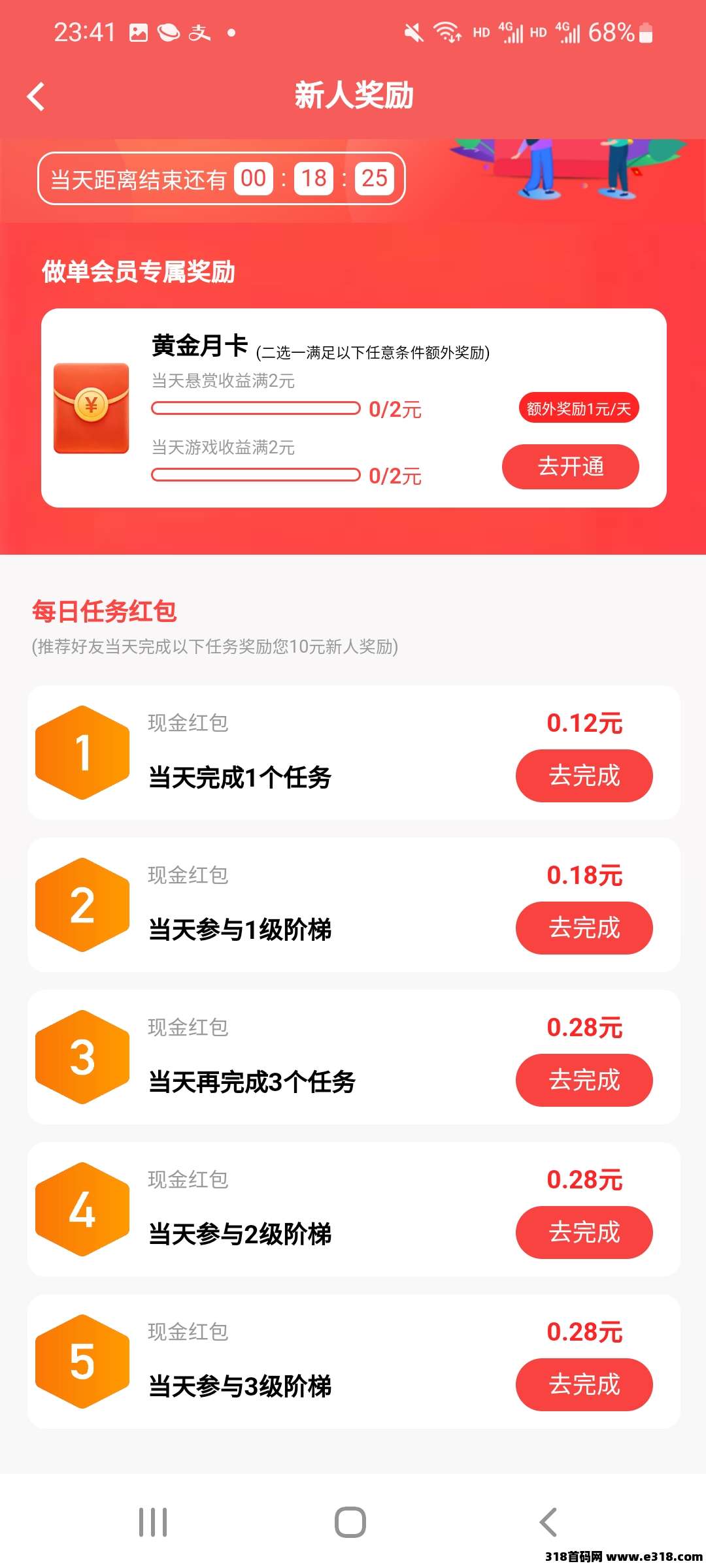Tap 去开通 for the 黄金月卡
The width and height of the screenshot is (706, 1568).
pos(570,466)
